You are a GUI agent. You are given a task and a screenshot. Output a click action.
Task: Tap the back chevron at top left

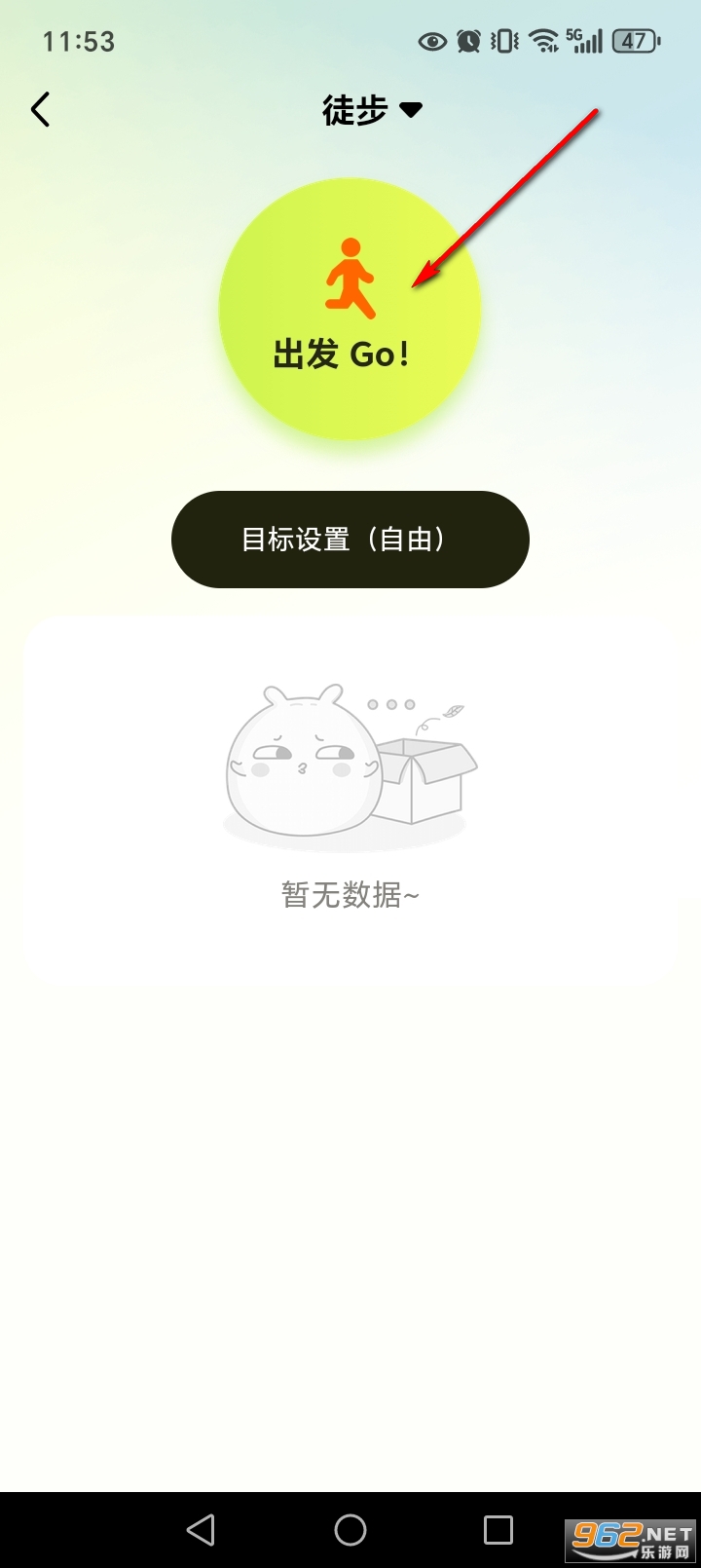(x=41, y=109)
